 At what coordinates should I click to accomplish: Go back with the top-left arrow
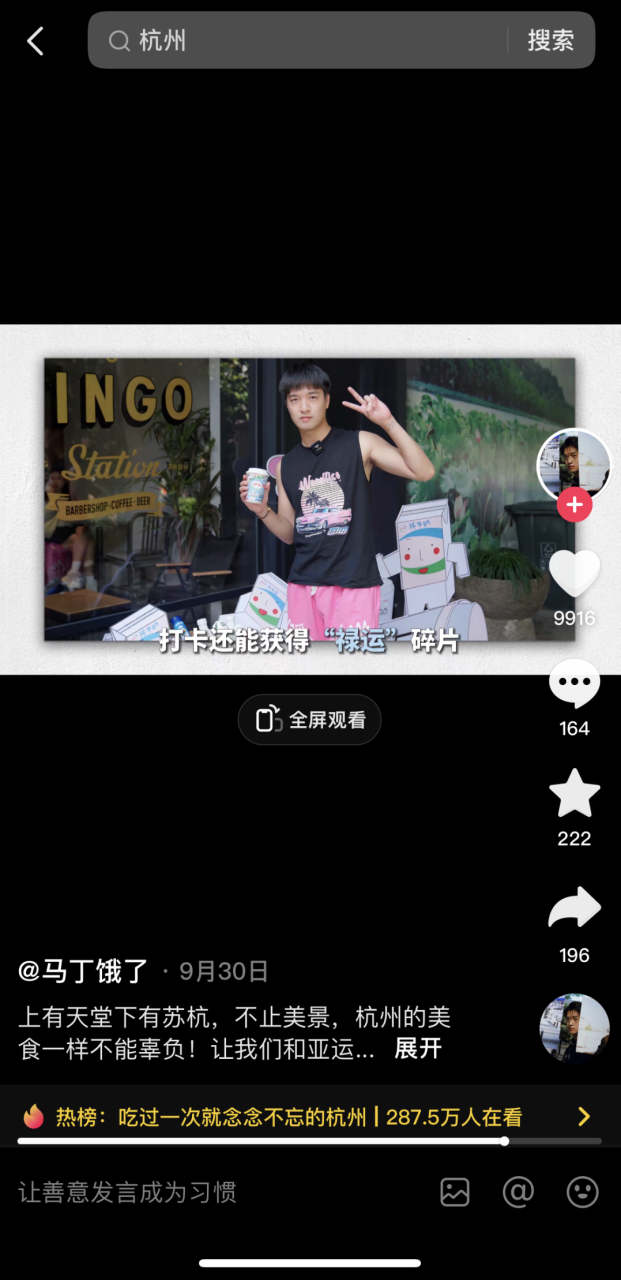pos(36,41)
